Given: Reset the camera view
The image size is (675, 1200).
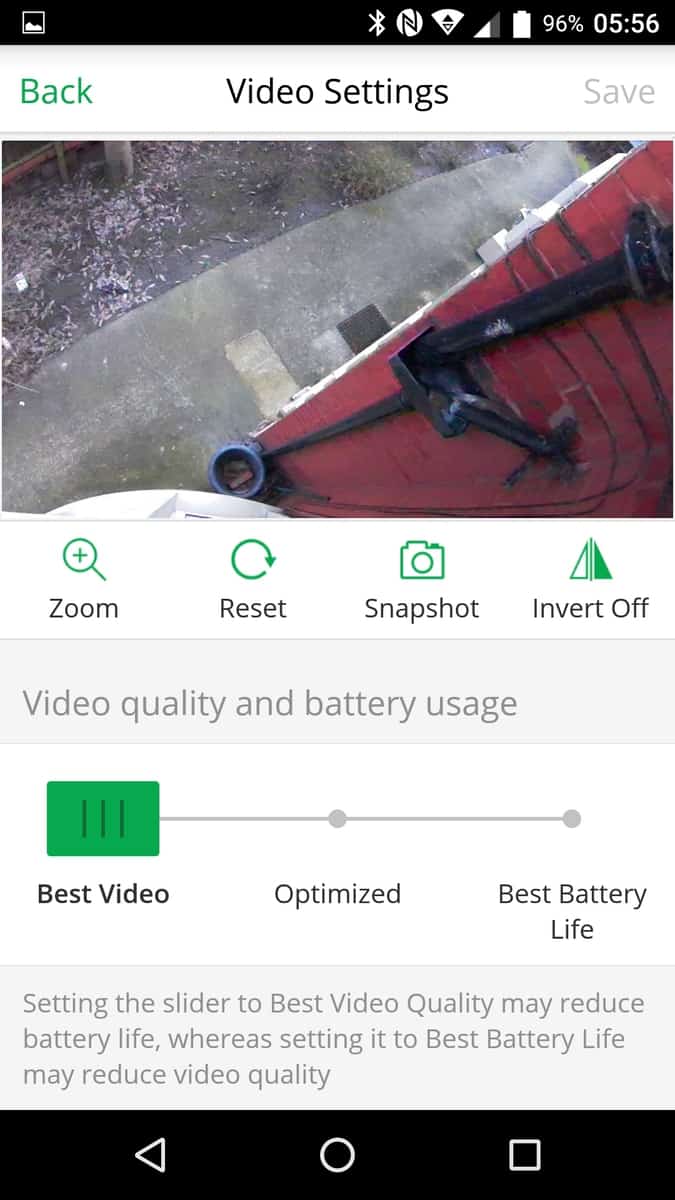Looking at the screenshot, I should point(253,580).
